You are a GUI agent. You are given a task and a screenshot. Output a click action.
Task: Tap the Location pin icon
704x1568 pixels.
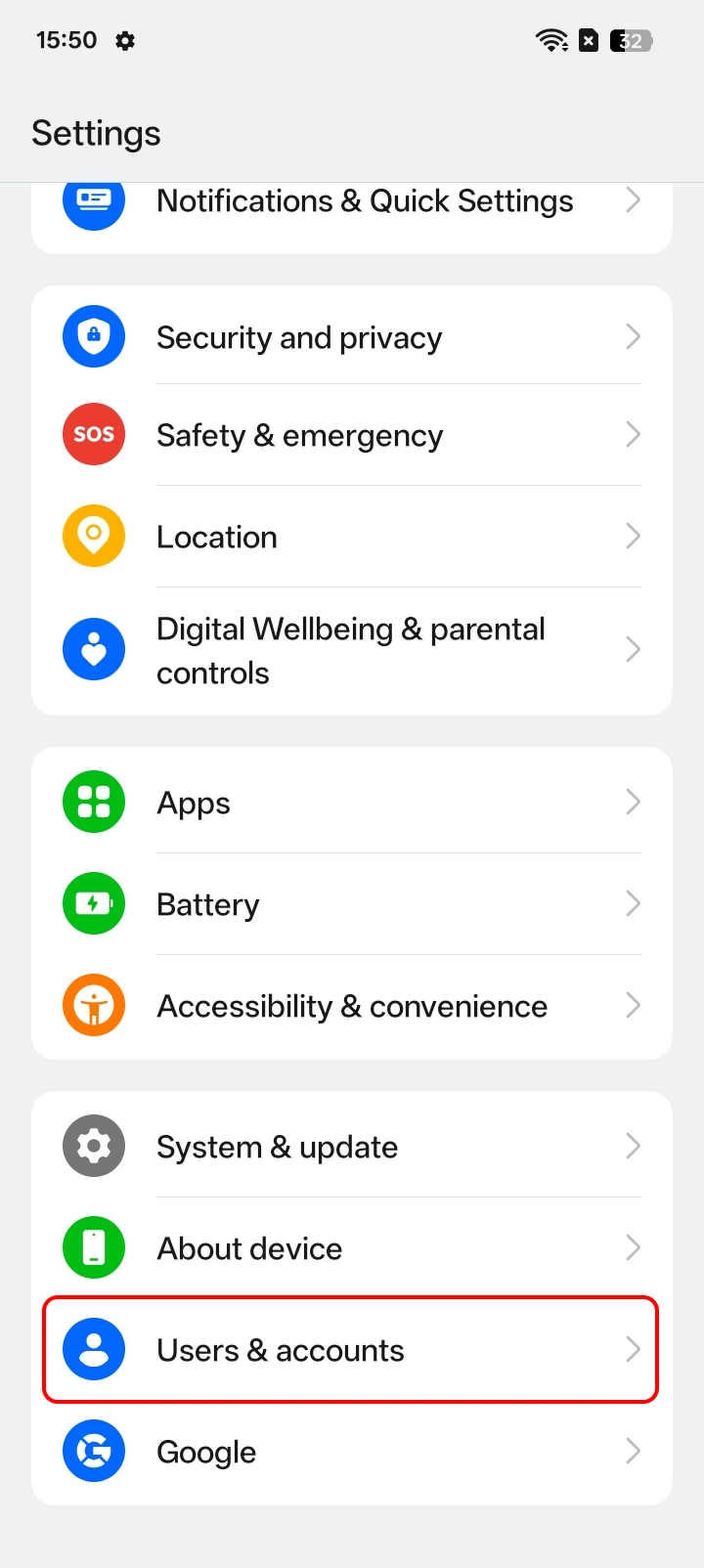[x=93, y=536]
